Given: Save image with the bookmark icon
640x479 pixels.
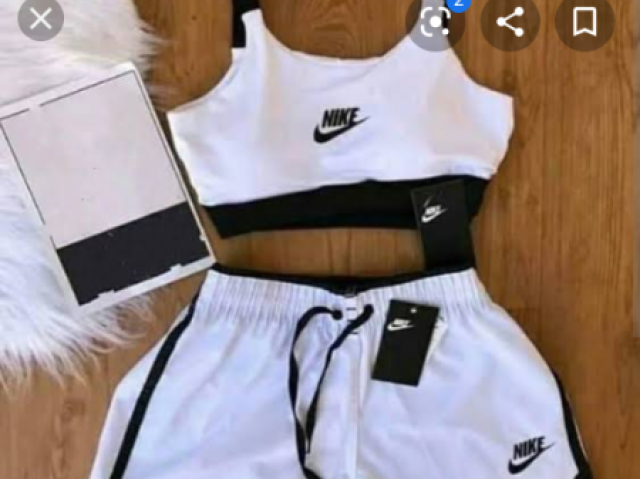Looking at the screenshot, I should pos(584,21).
